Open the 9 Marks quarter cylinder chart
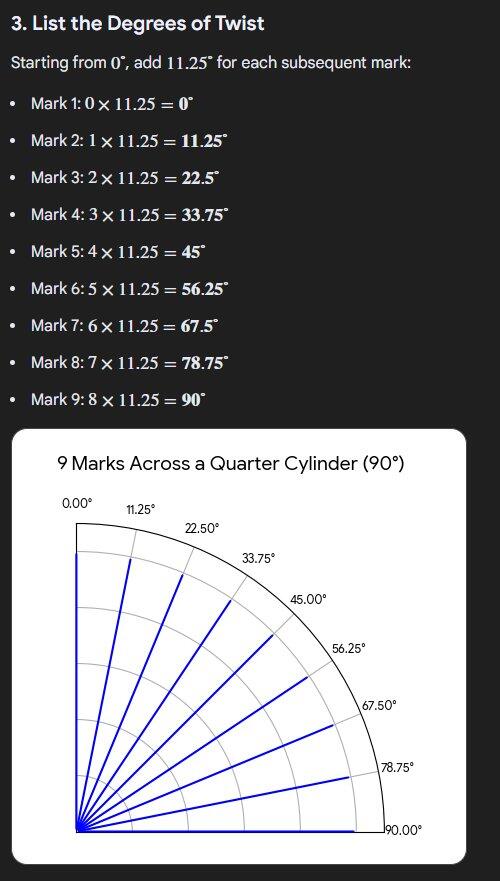The height and width of the screenshot is (881, 500). (x=239, y=646)
